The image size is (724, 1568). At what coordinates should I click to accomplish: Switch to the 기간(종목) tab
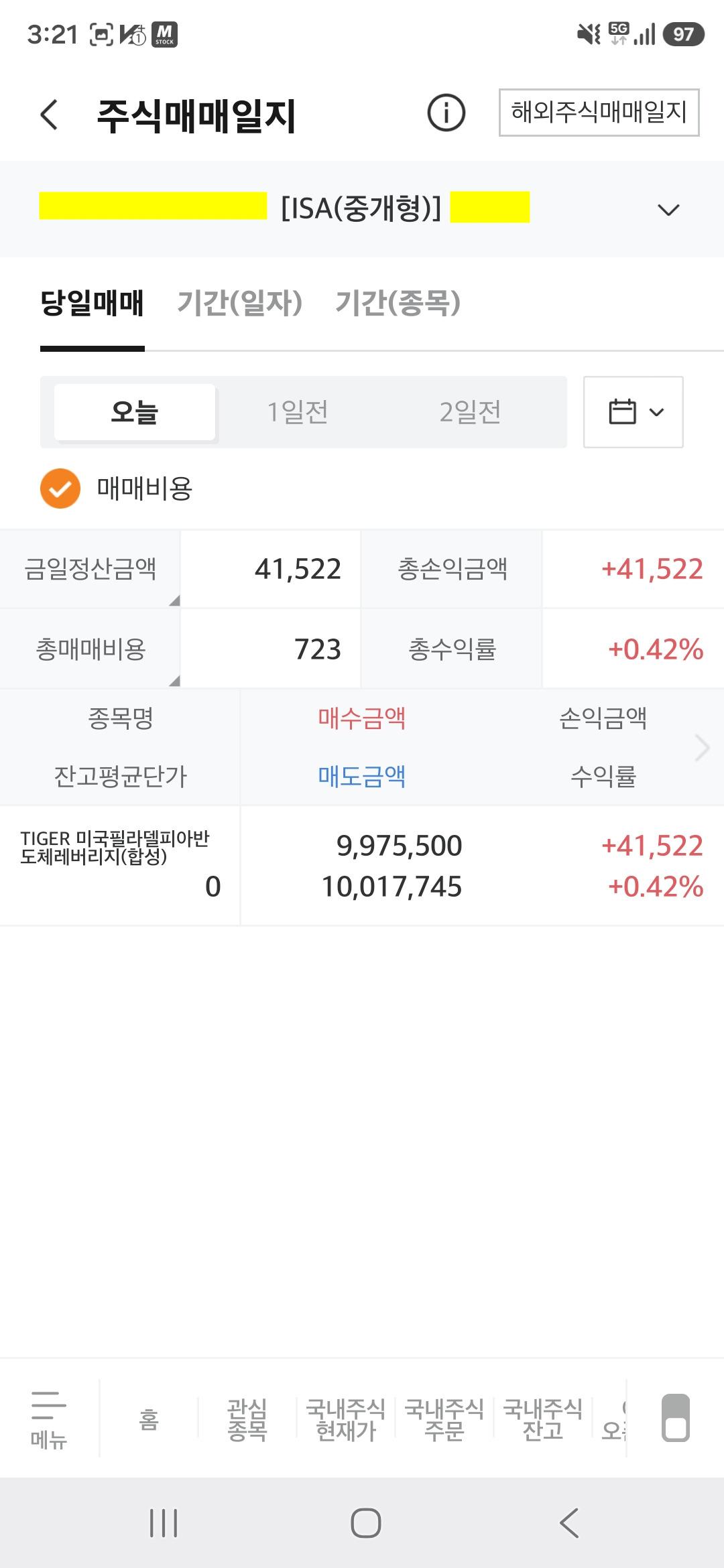[398, 303]
